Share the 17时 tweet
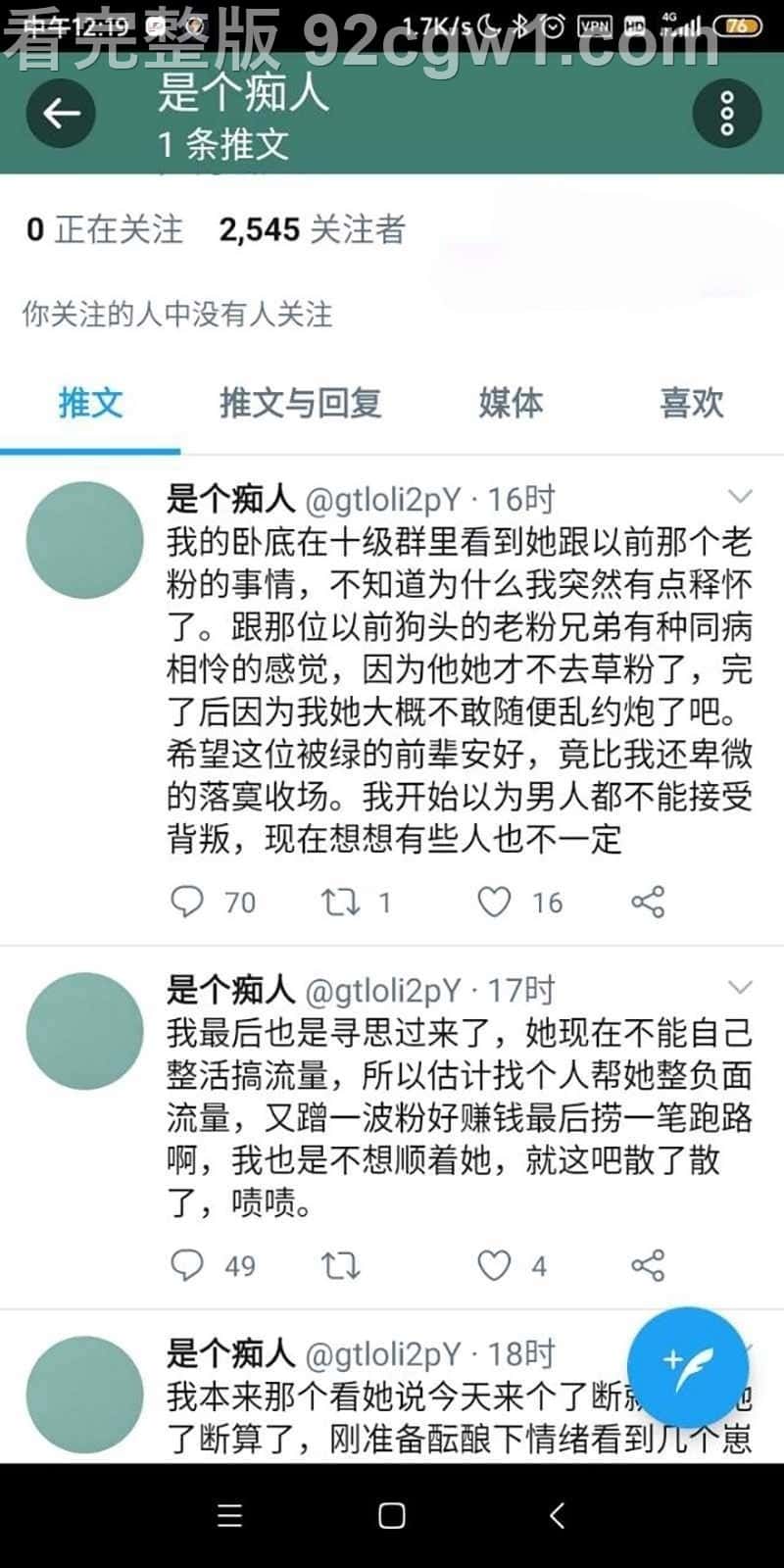 (x=648, y=1265)
